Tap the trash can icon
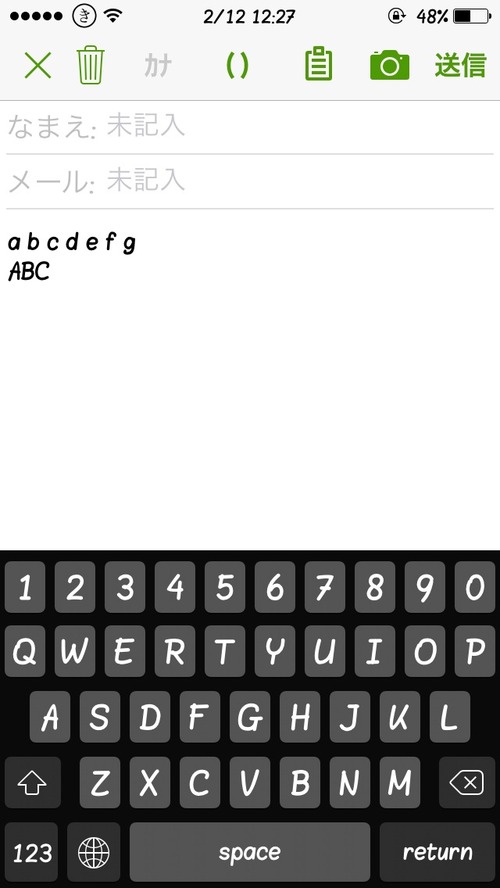This screenshot has width=500, height=888. [x=91, y=66]
